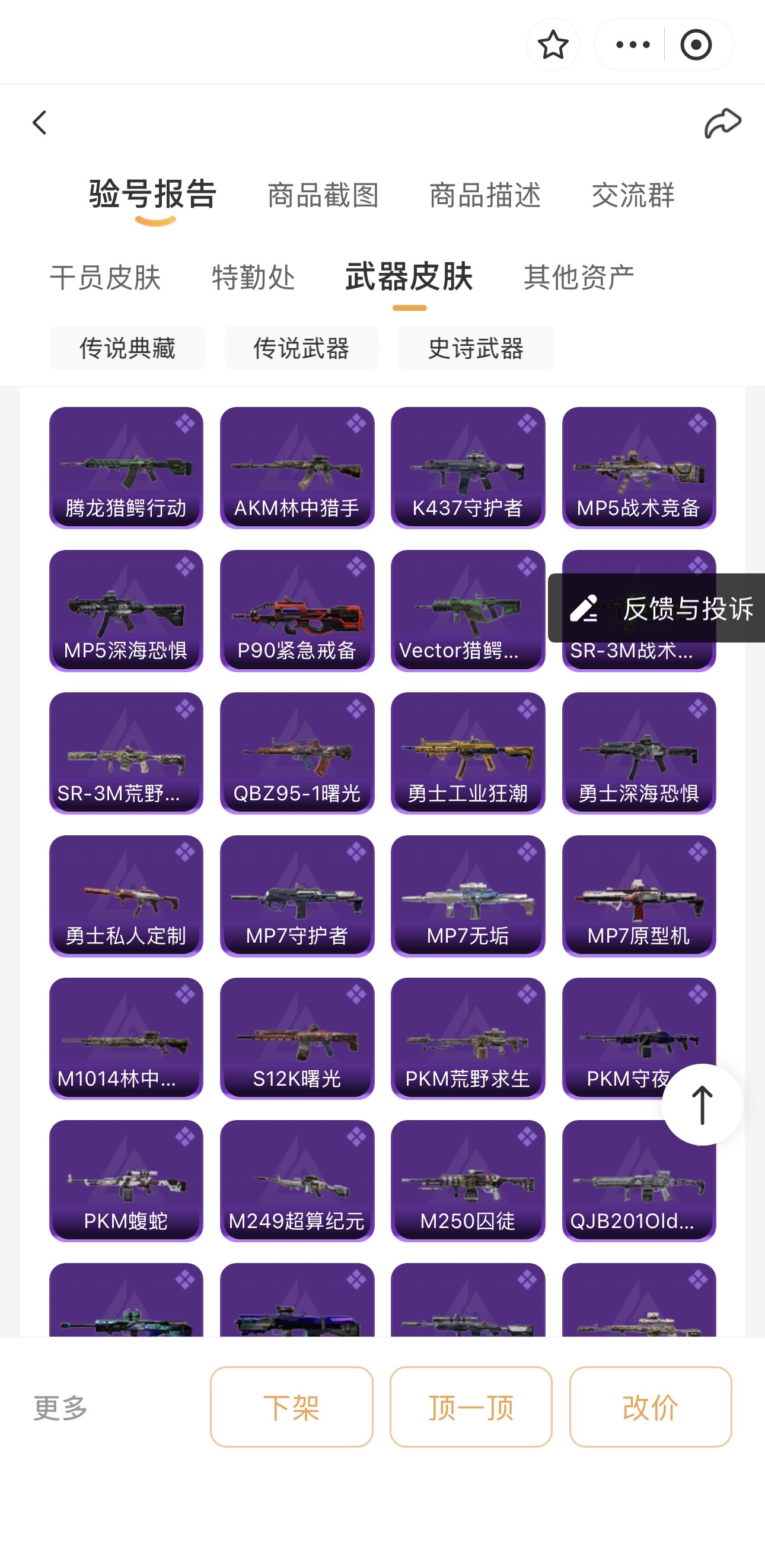The width and height of the screenshot is (765, 1568).
Task: Switch to the 商品截图 tab
Action: [323, 195]
